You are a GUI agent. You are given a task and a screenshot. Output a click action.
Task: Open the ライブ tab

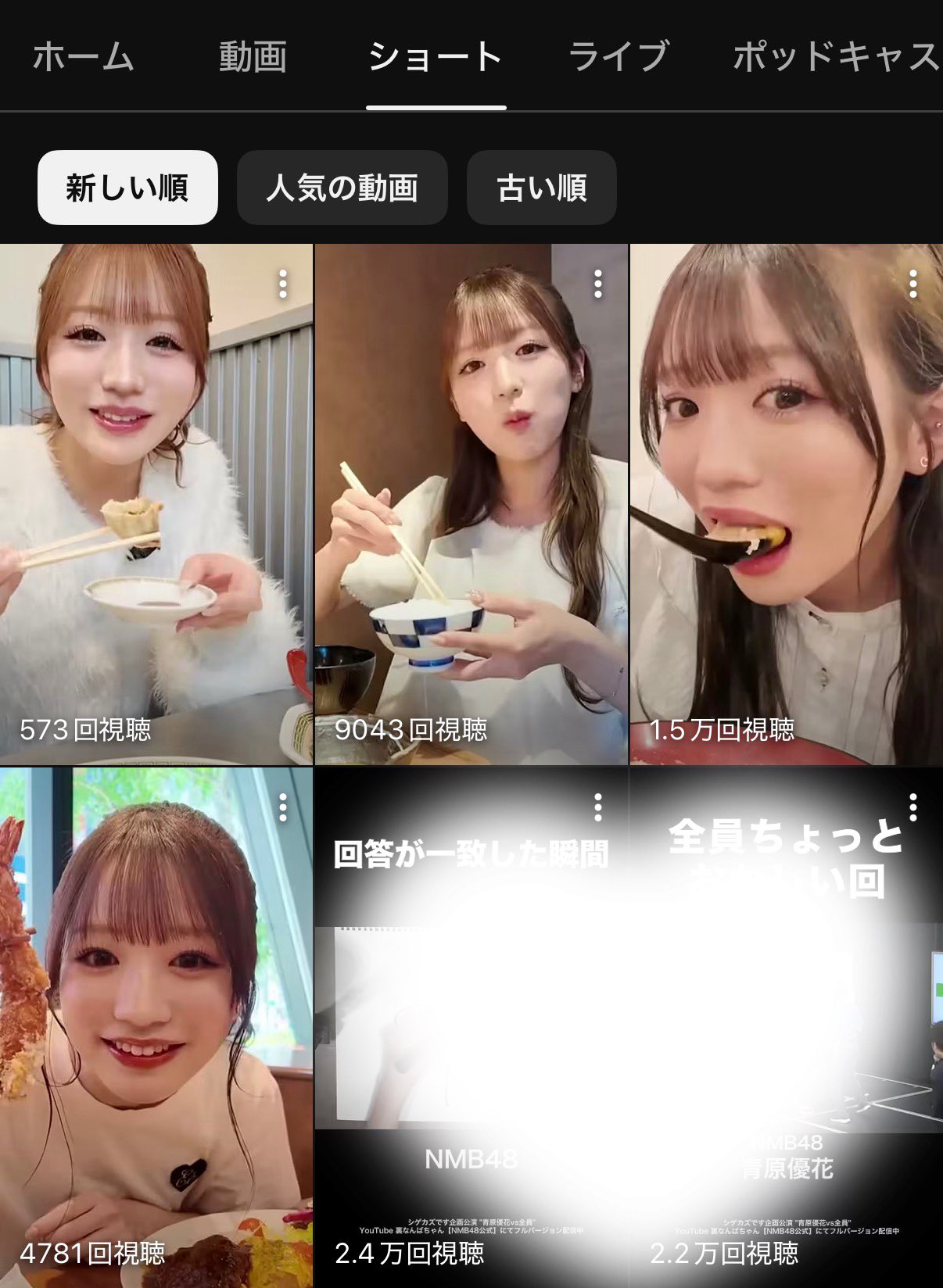618,57
